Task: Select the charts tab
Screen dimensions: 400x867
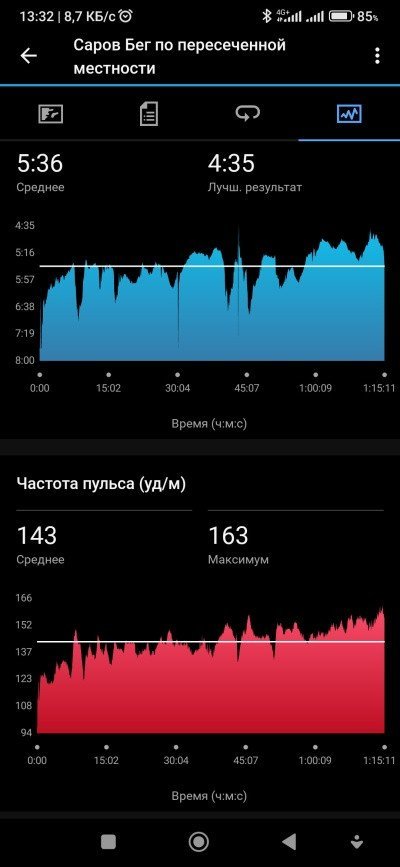Action: pos(349,114)
